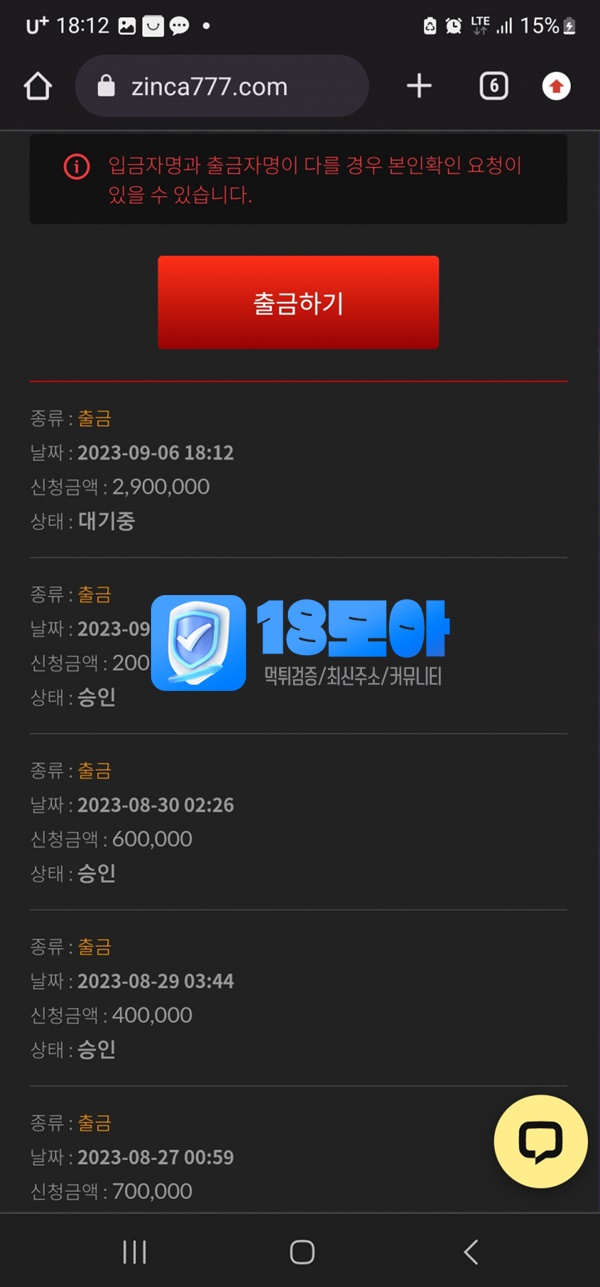Tap the red browser update arrow icon

(x=556, y=87)
